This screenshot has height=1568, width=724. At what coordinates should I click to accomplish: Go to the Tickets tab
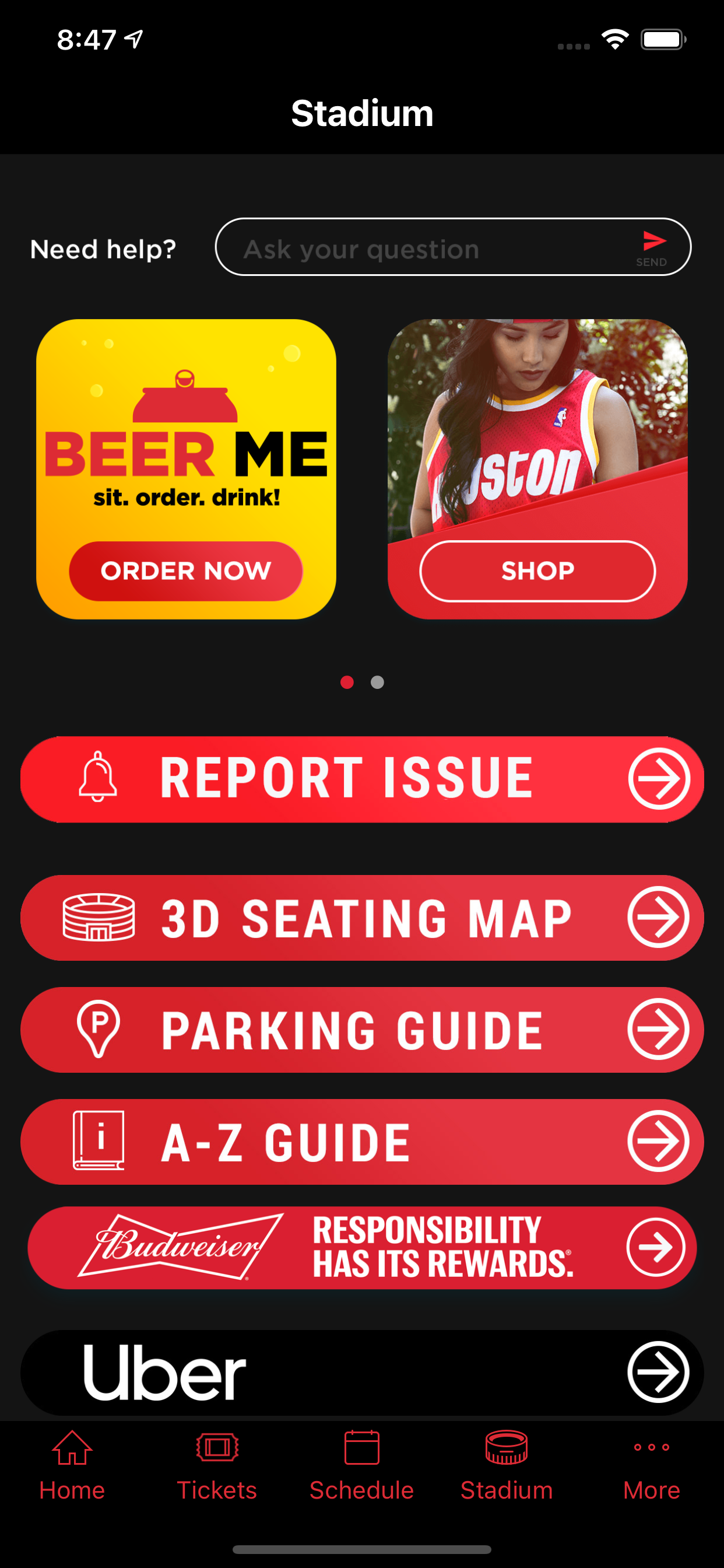(217, 1465)
